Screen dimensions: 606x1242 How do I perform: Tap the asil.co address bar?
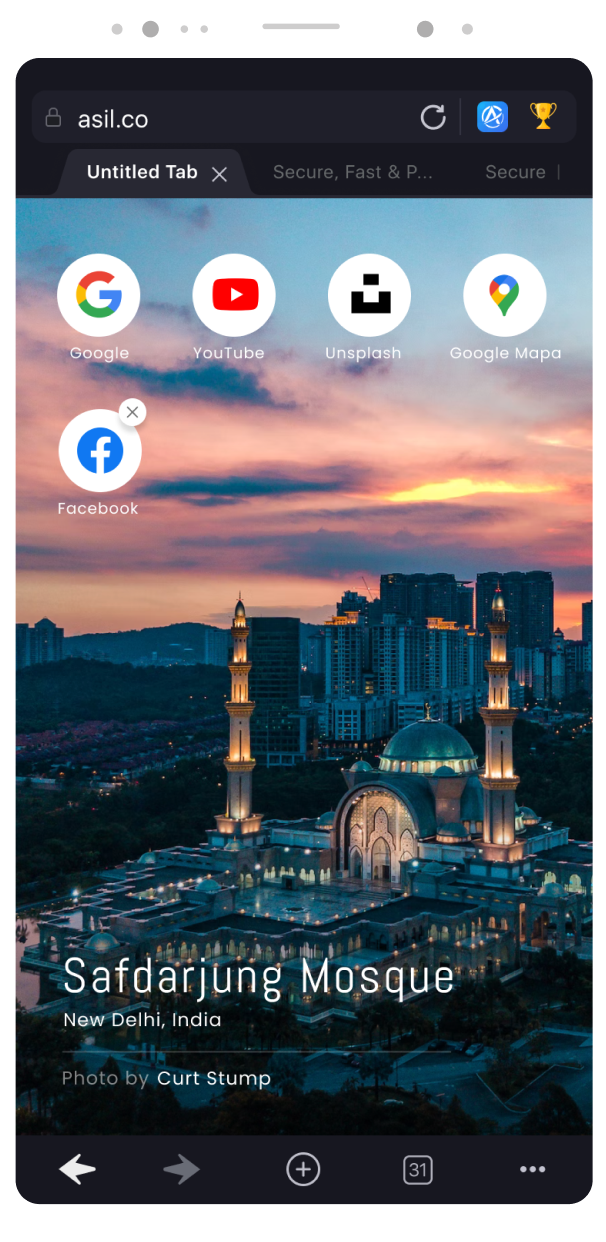click(230, 119)
